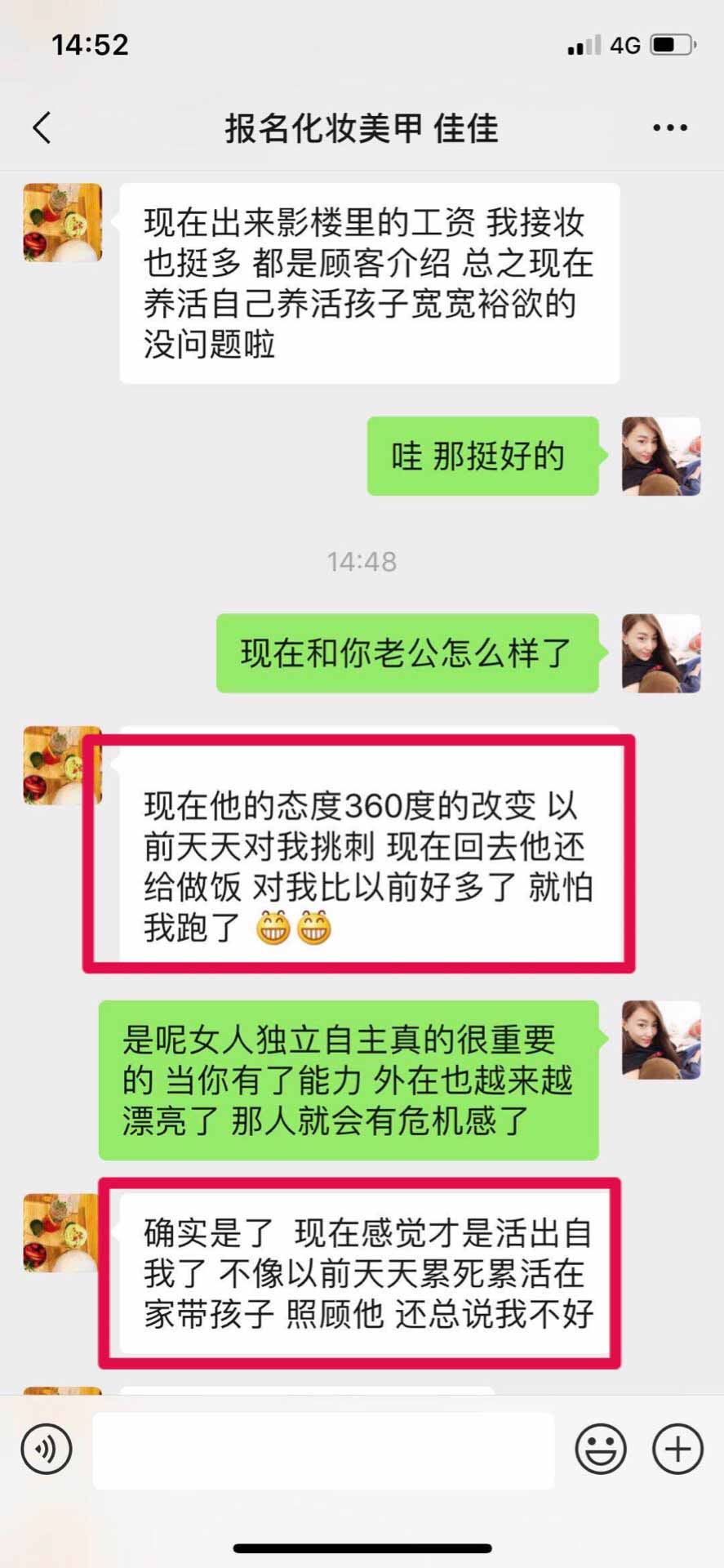Open the chat info three-dot menu

pyautogui.click(x=669, y=128)
